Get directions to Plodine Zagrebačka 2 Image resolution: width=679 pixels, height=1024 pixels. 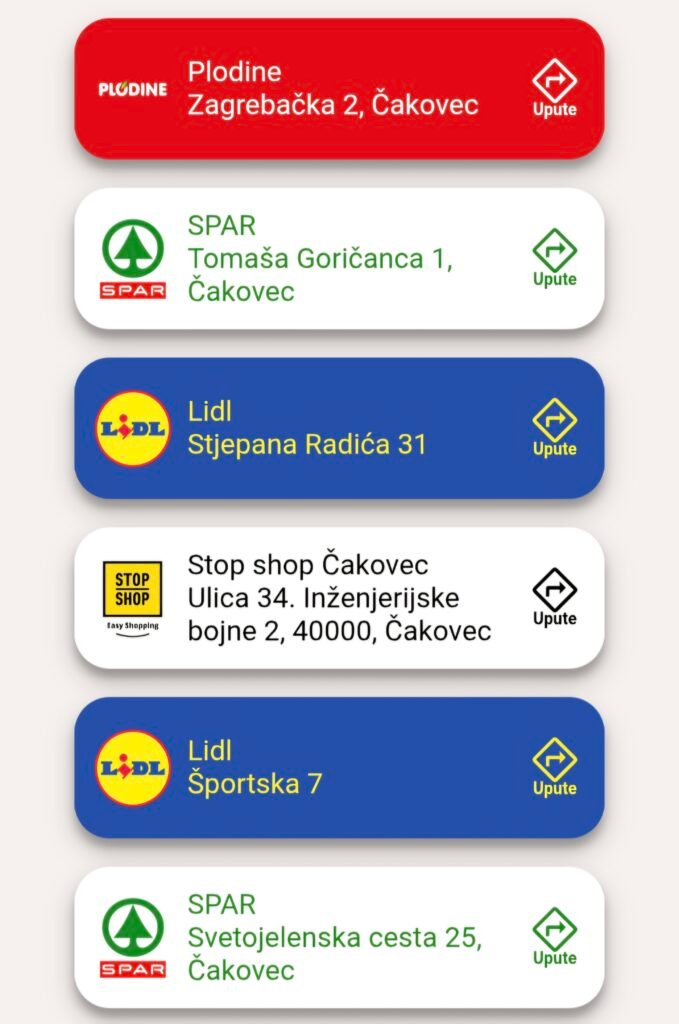tap(554, 88)
